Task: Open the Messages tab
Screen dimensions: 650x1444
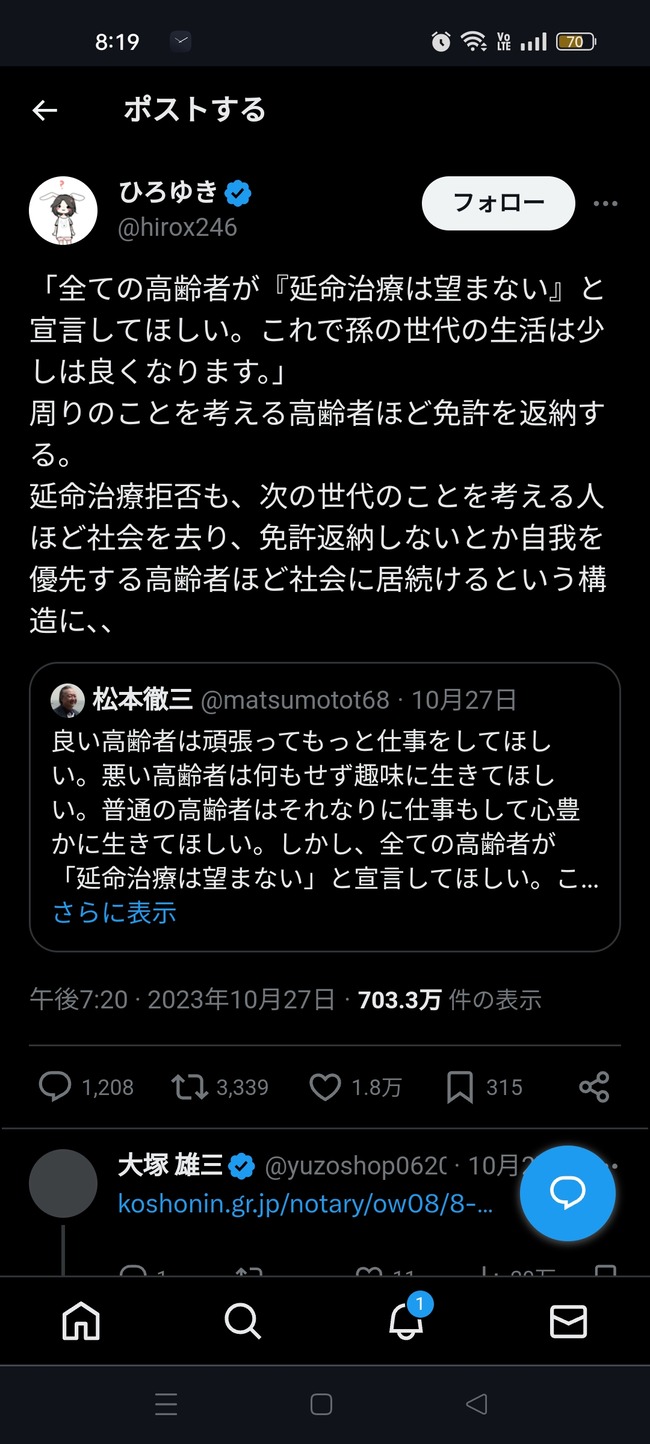Action: point(568,1321)
